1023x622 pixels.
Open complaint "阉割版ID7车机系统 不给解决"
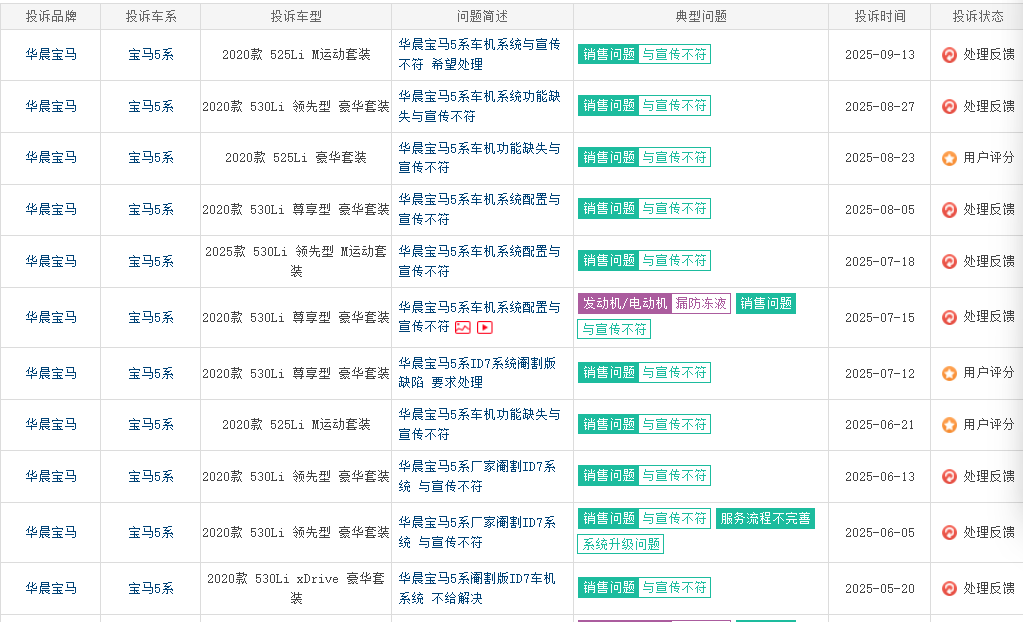(477, 588)
